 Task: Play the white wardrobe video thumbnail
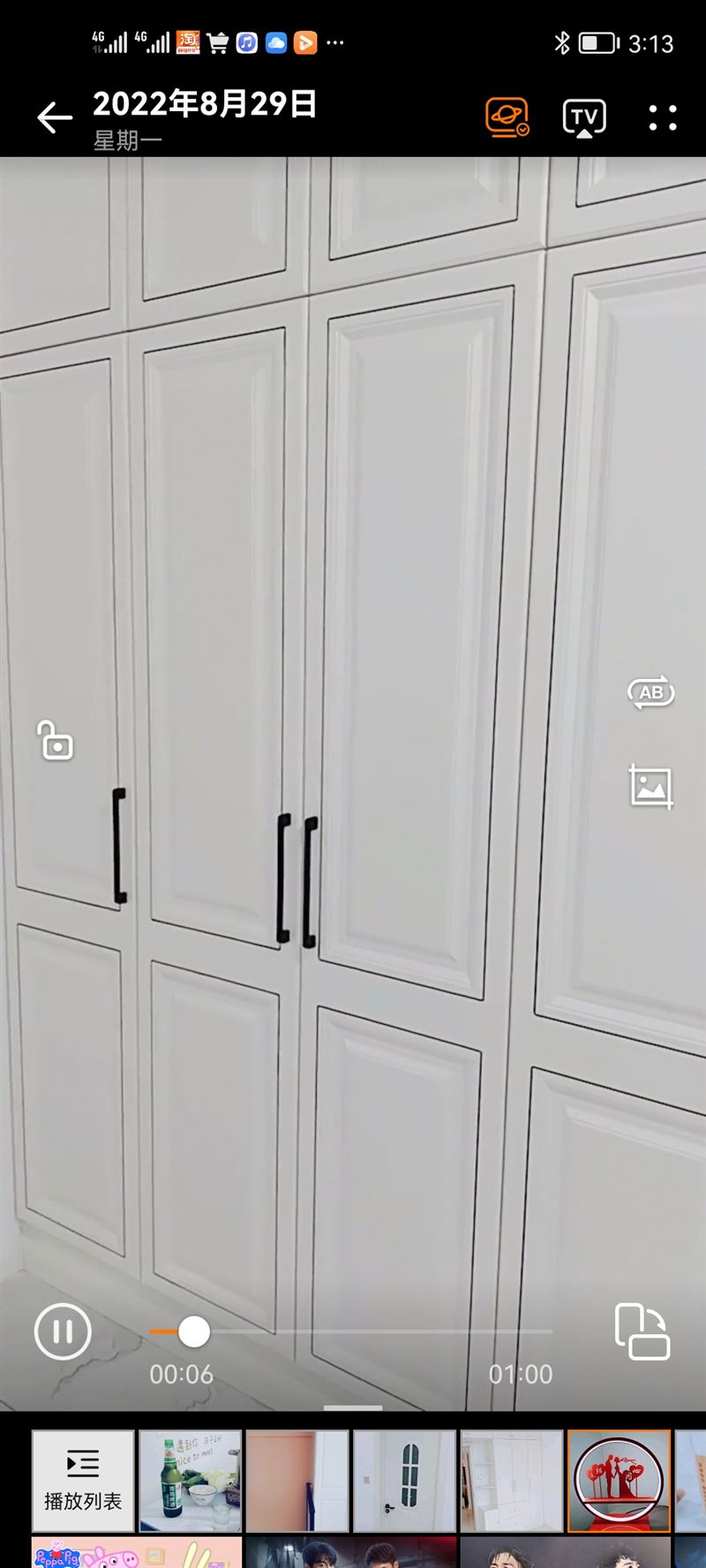[x=512, y=1481]
